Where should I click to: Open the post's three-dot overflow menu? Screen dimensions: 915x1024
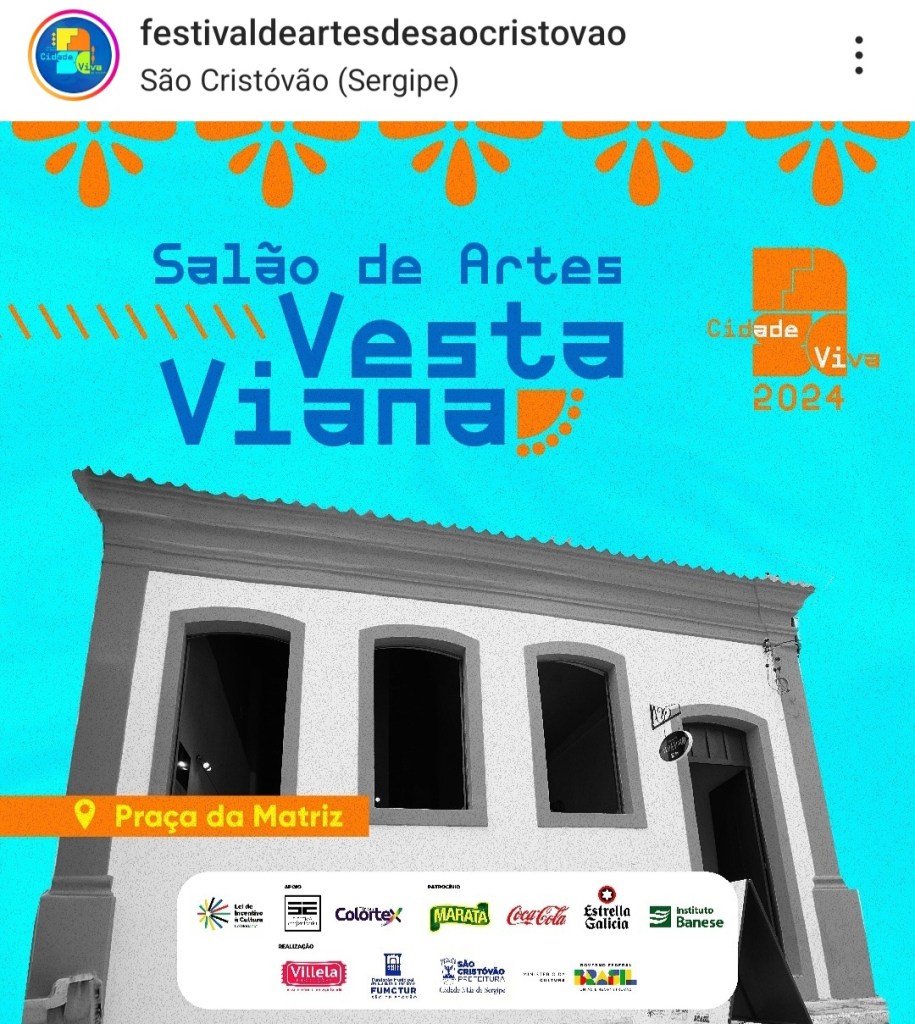click(858, 55)
